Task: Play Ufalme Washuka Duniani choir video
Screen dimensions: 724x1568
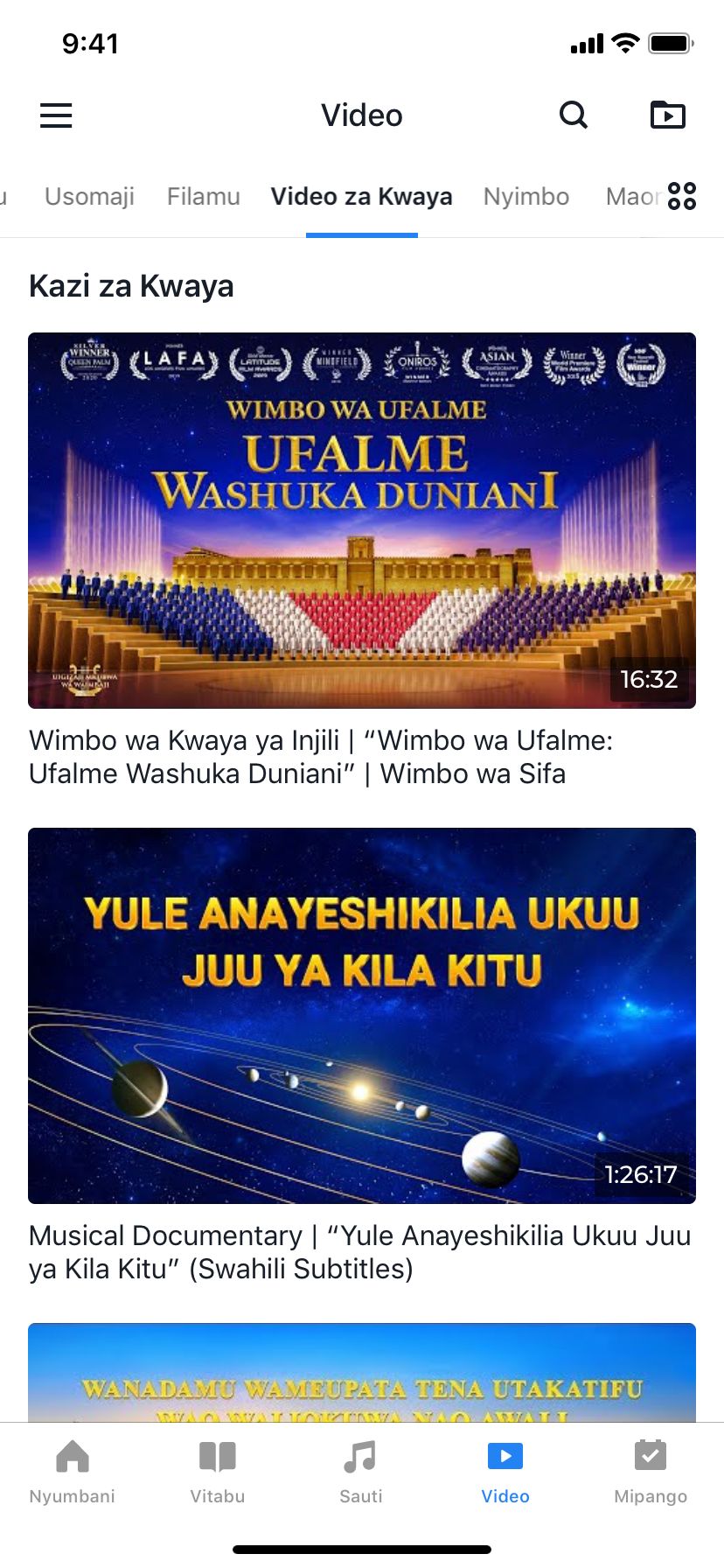Action: pyautogui.click(x=361, y=520)
